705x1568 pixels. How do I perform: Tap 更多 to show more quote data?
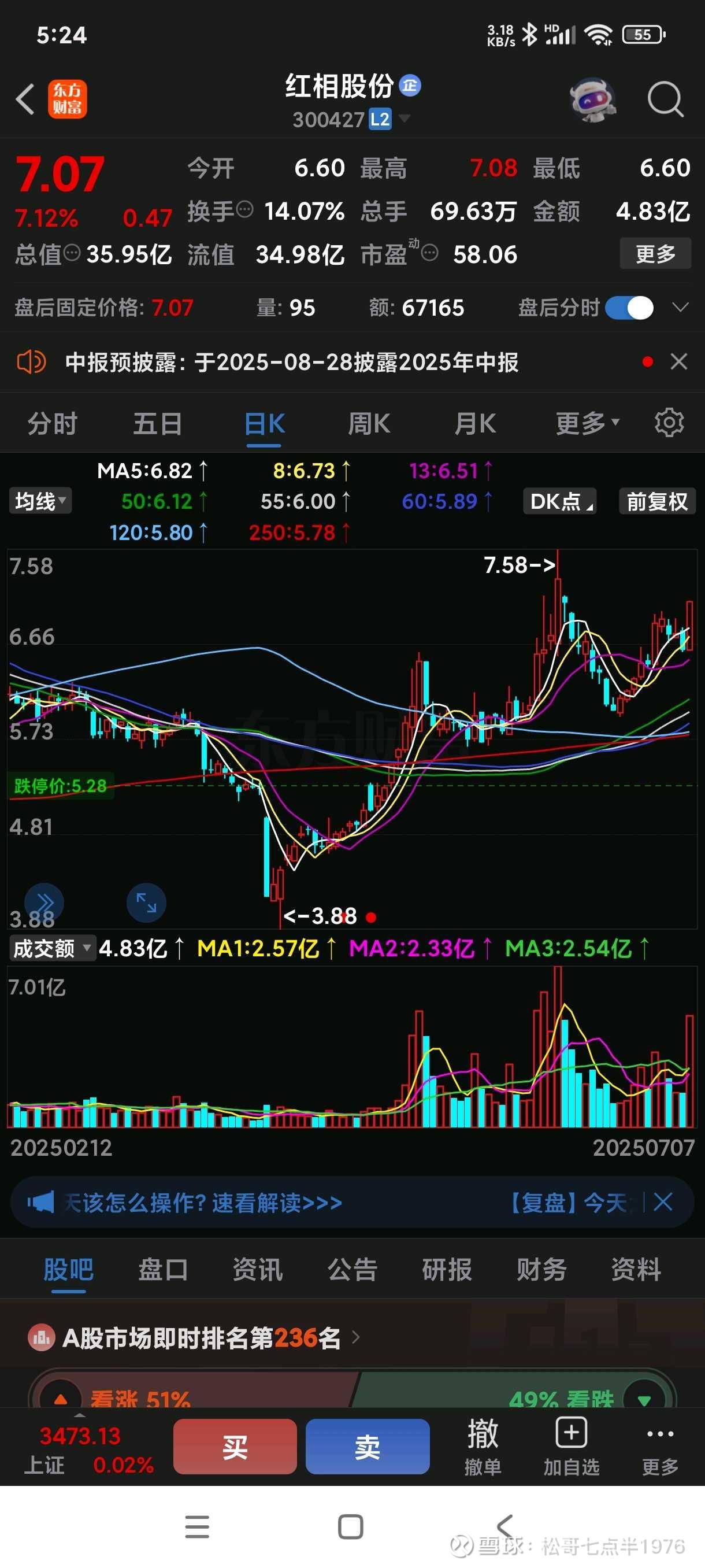655,254
